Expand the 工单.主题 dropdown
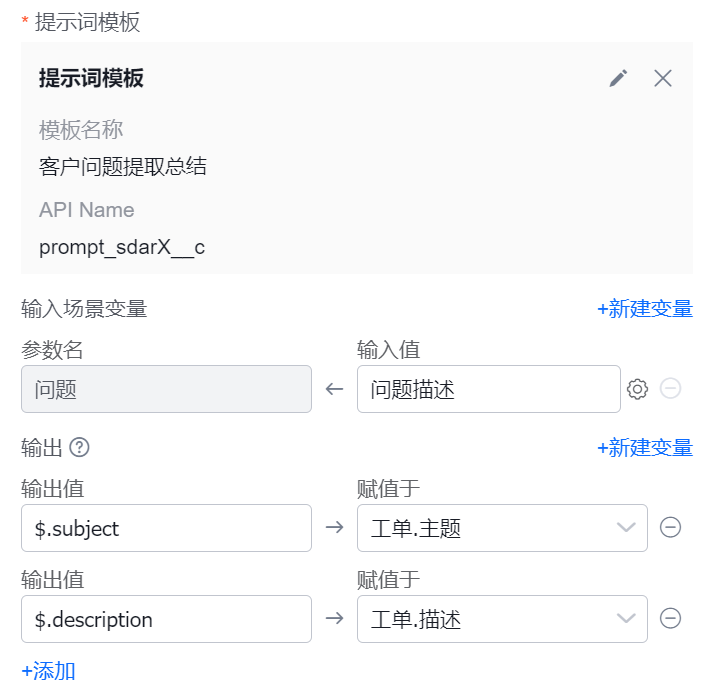 click(502, 528)
